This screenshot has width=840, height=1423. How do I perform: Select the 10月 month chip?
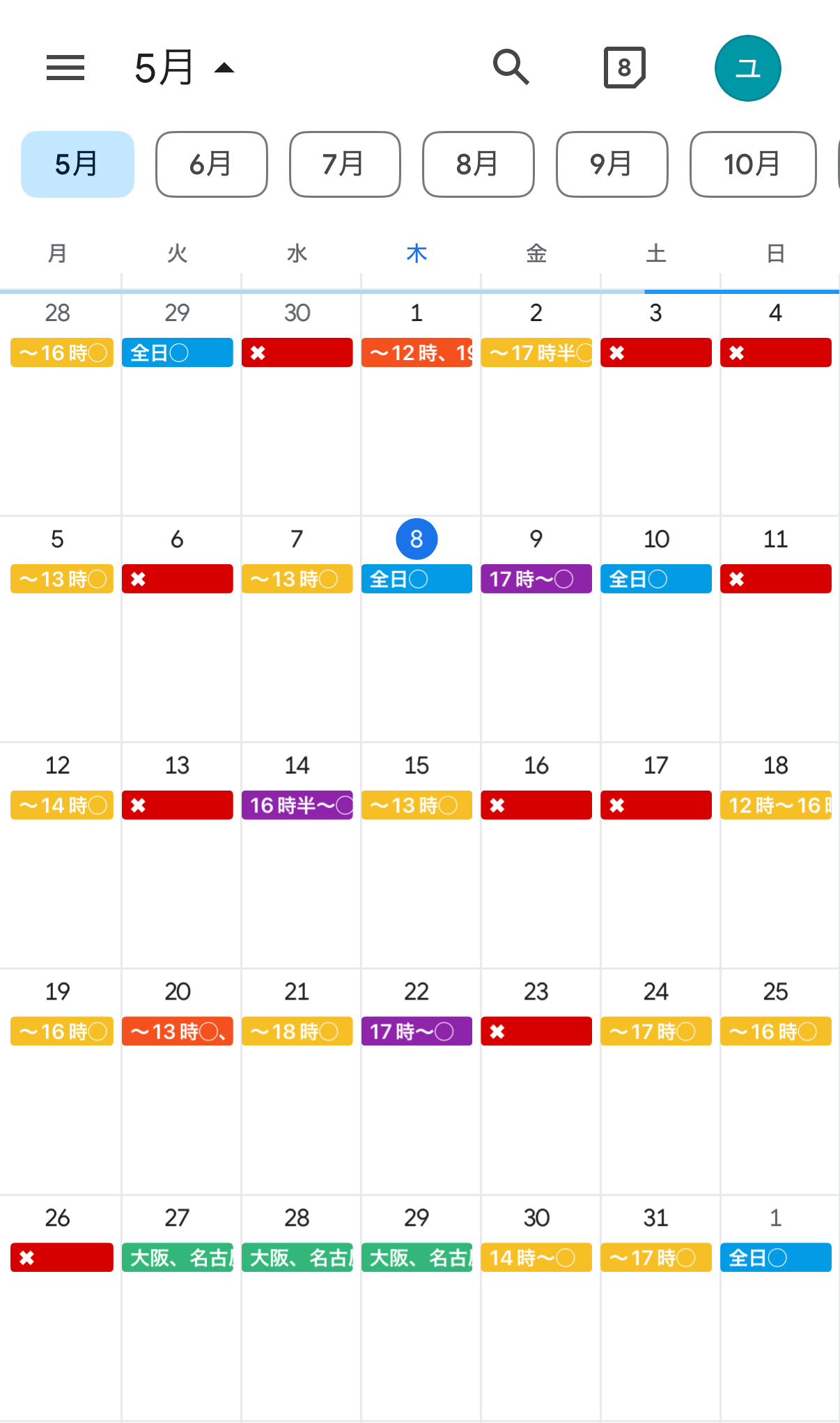point(753,164)
